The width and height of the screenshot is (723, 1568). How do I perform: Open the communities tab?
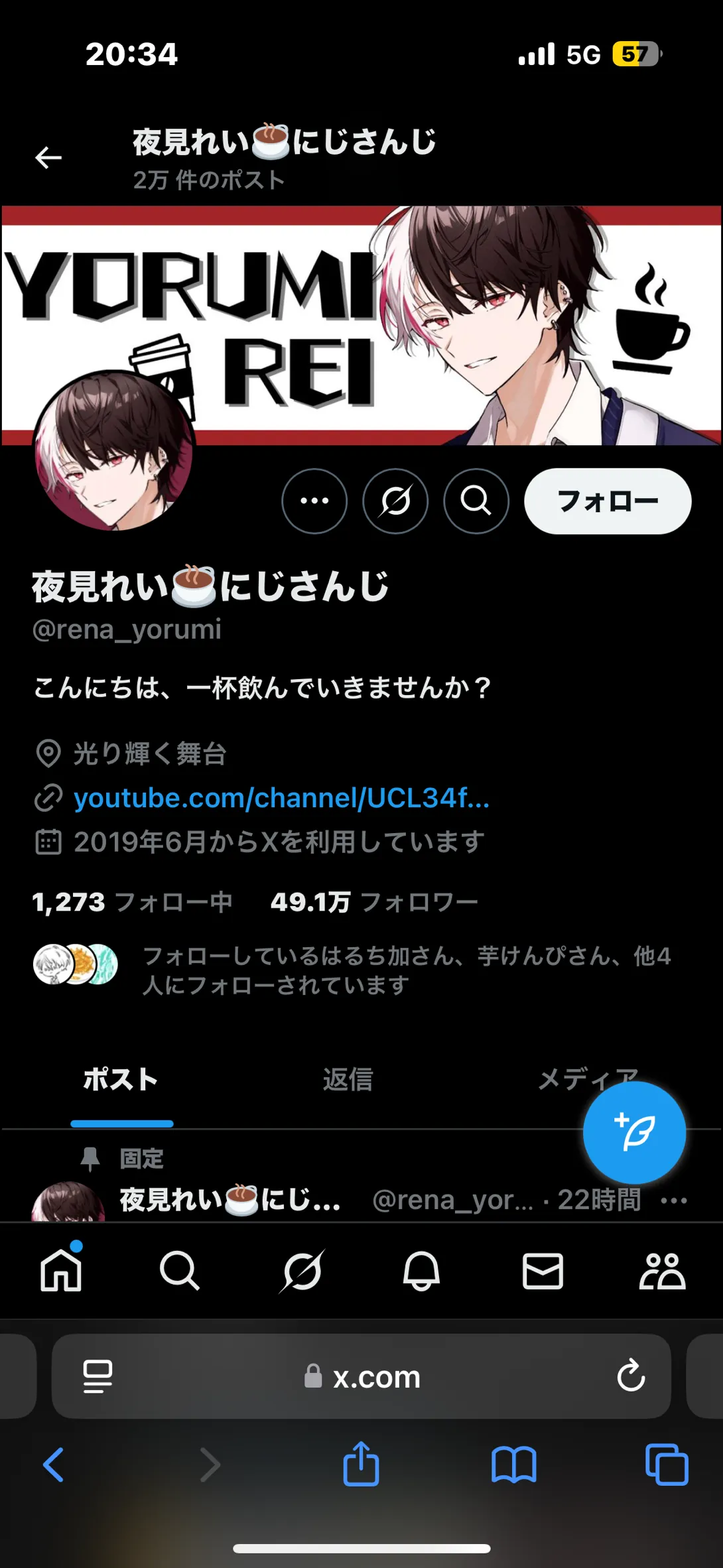[x=662, y=1271]
